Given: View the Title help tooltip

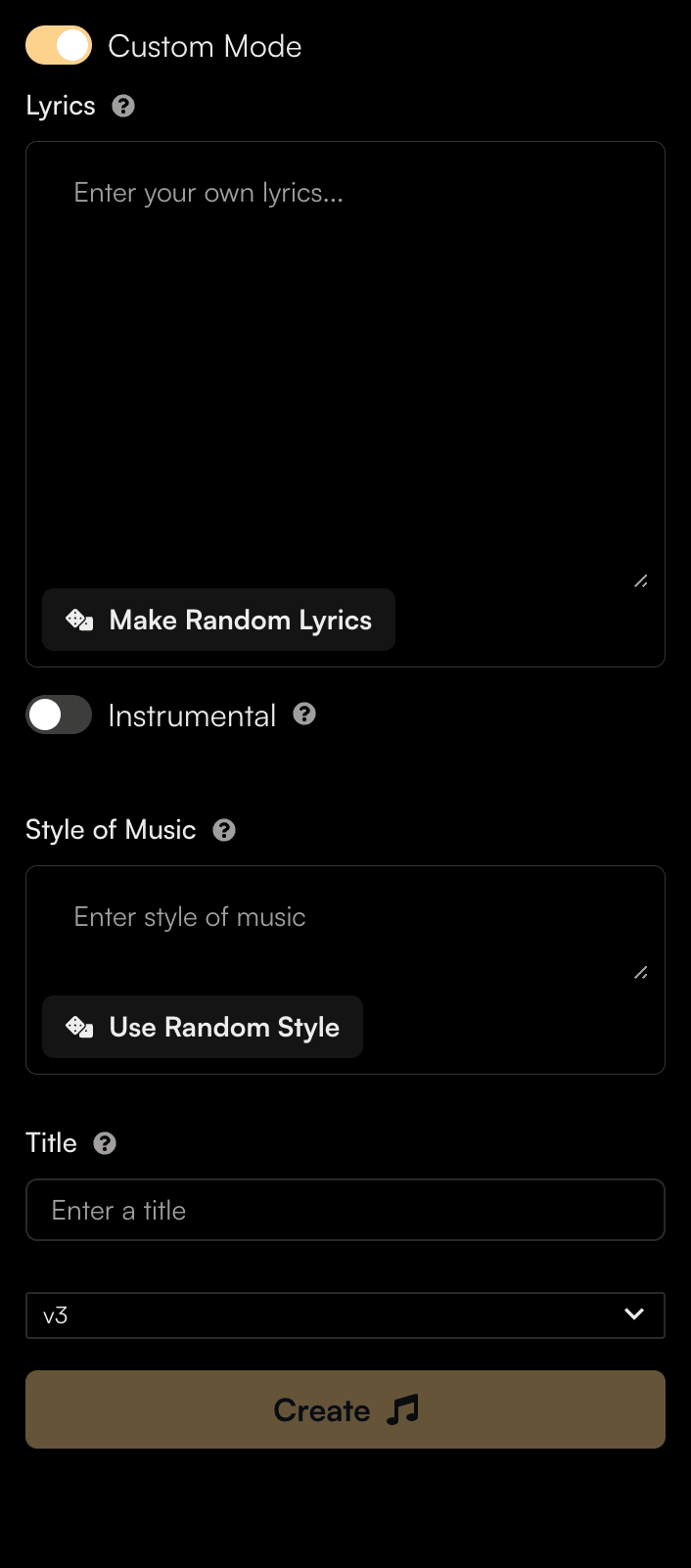Looking at the screenshot, I should point(105,1143).
